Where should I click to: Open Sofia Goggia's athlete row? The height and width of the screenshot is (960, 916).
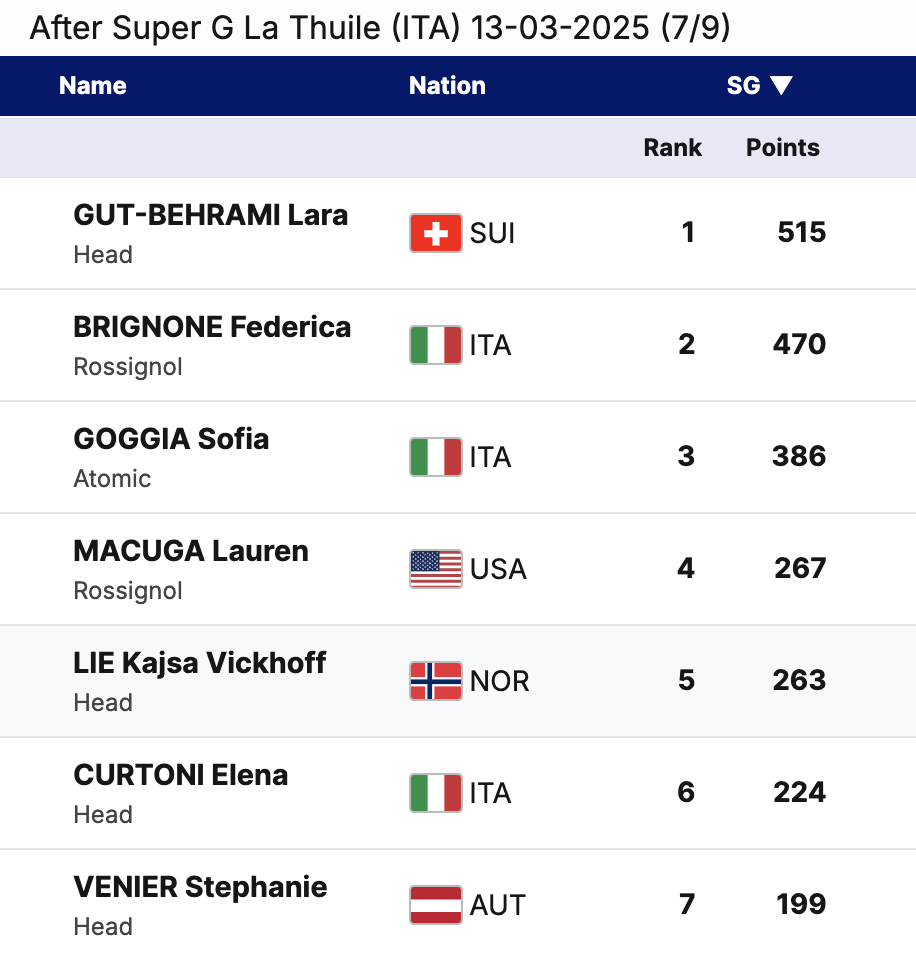click(x=171, y=440)
